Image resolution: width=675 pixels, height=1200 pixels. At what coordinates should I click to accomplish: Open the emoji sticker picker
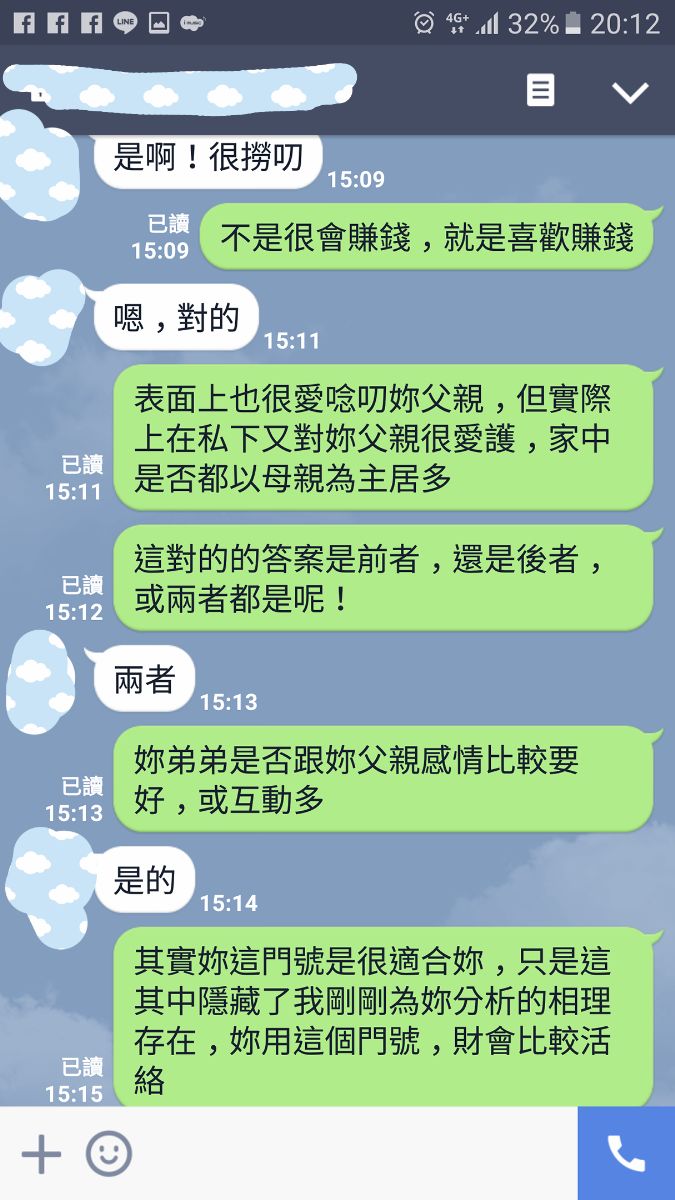click(x=109, y=1154)
